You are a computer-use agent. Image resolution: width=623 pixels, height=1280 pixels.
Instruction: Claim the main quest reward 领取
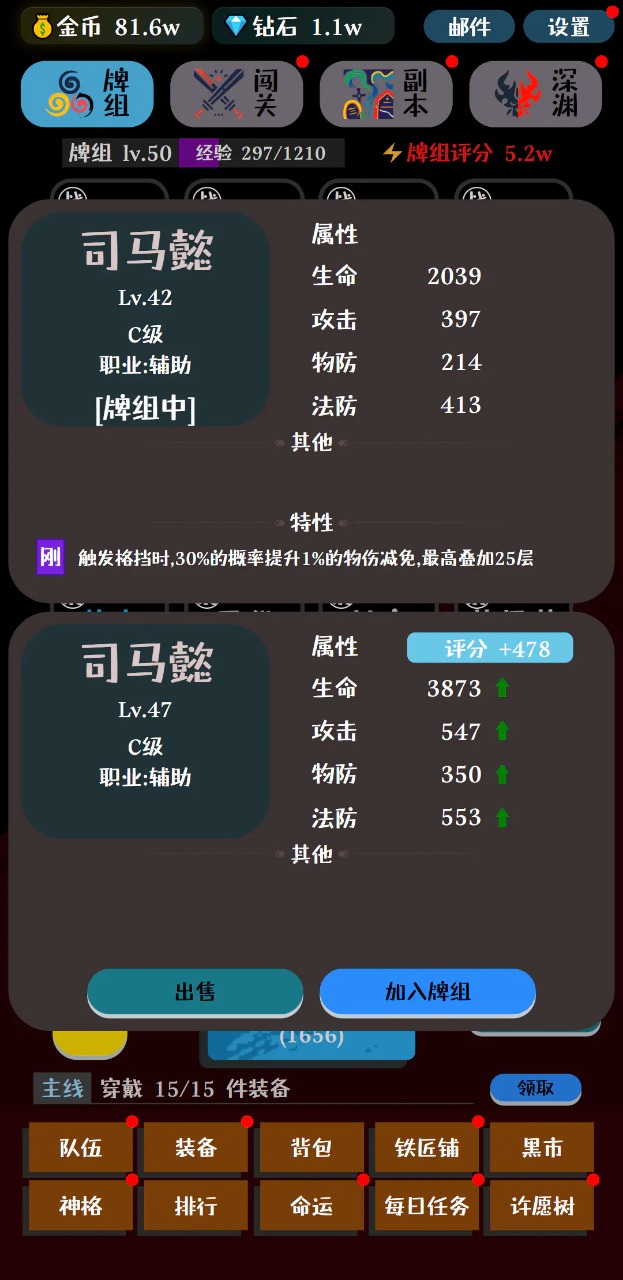pos(535,1088)
